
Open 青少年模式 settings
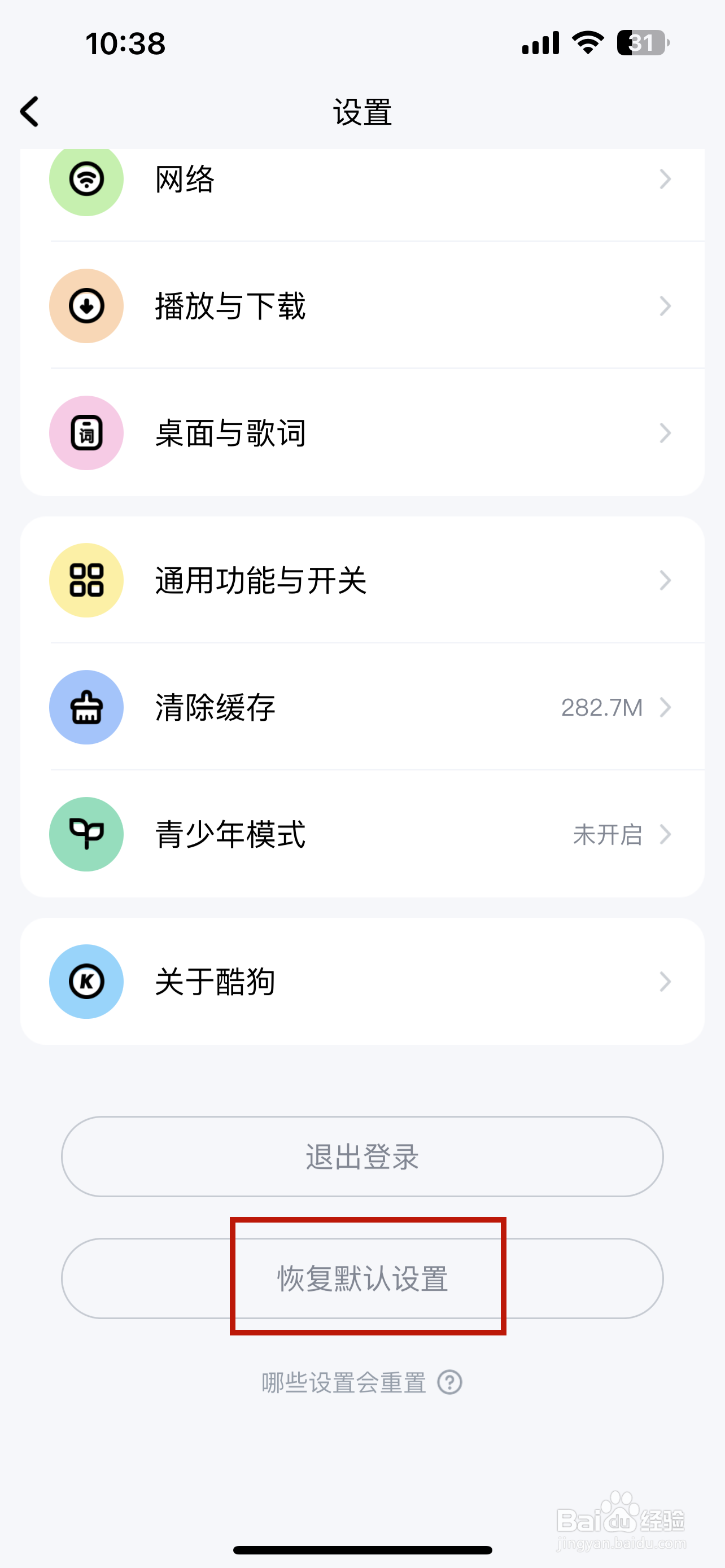362,834
